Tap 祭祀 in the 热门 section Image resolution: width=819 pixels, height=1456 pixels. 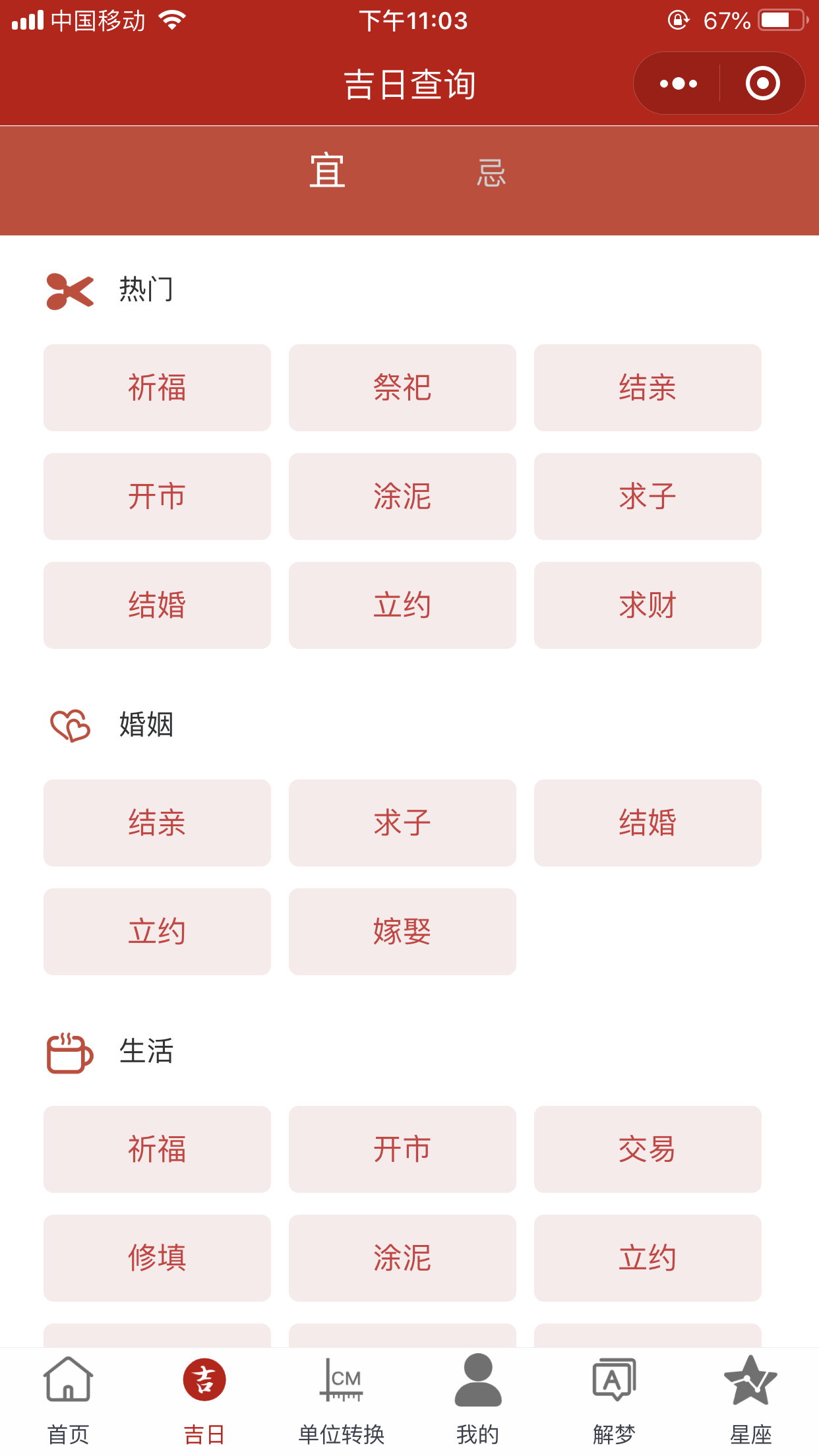(402, 388)
